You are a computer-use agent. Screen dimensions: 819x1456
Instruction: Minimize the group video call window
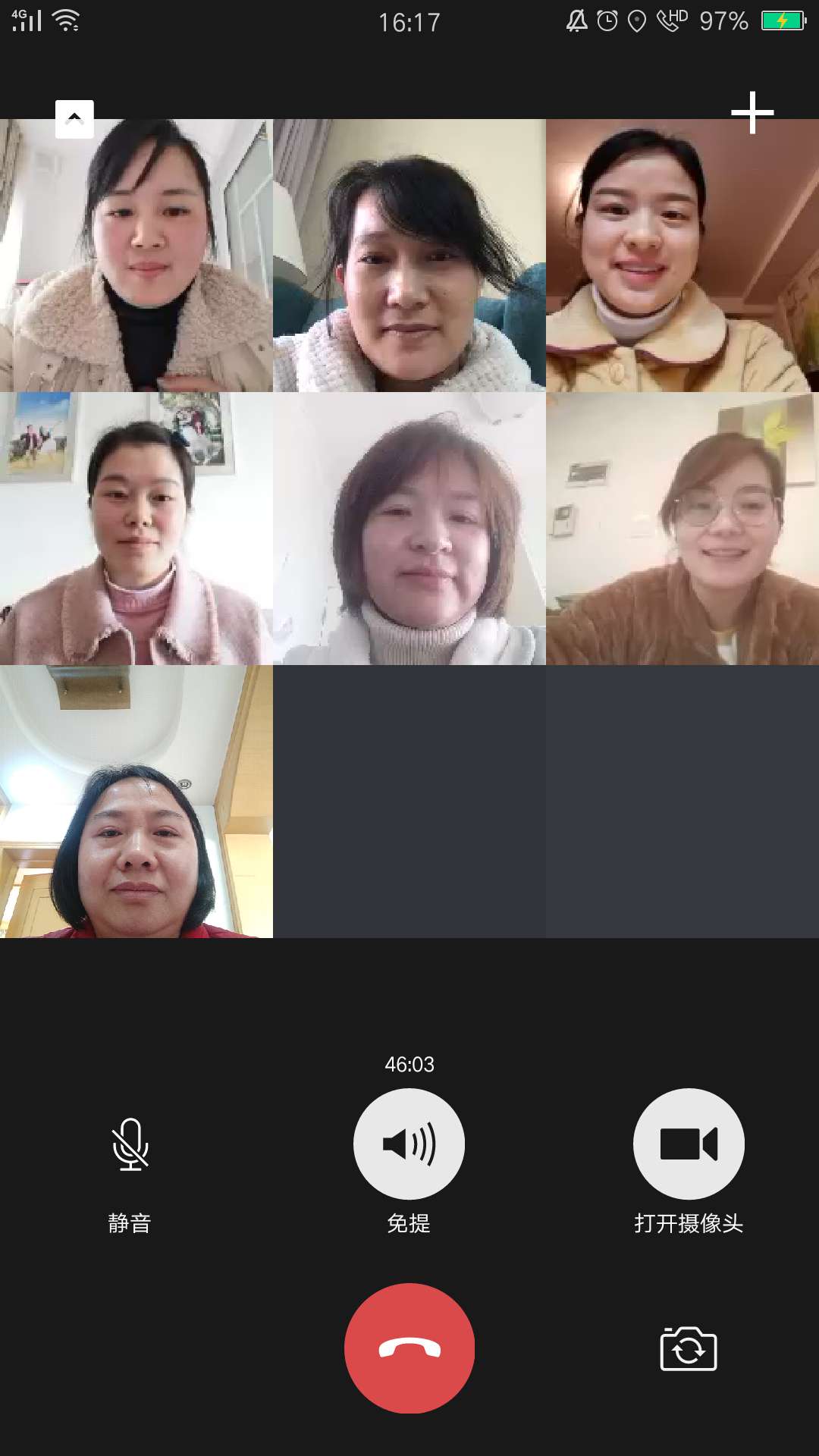tap(74, 119)
